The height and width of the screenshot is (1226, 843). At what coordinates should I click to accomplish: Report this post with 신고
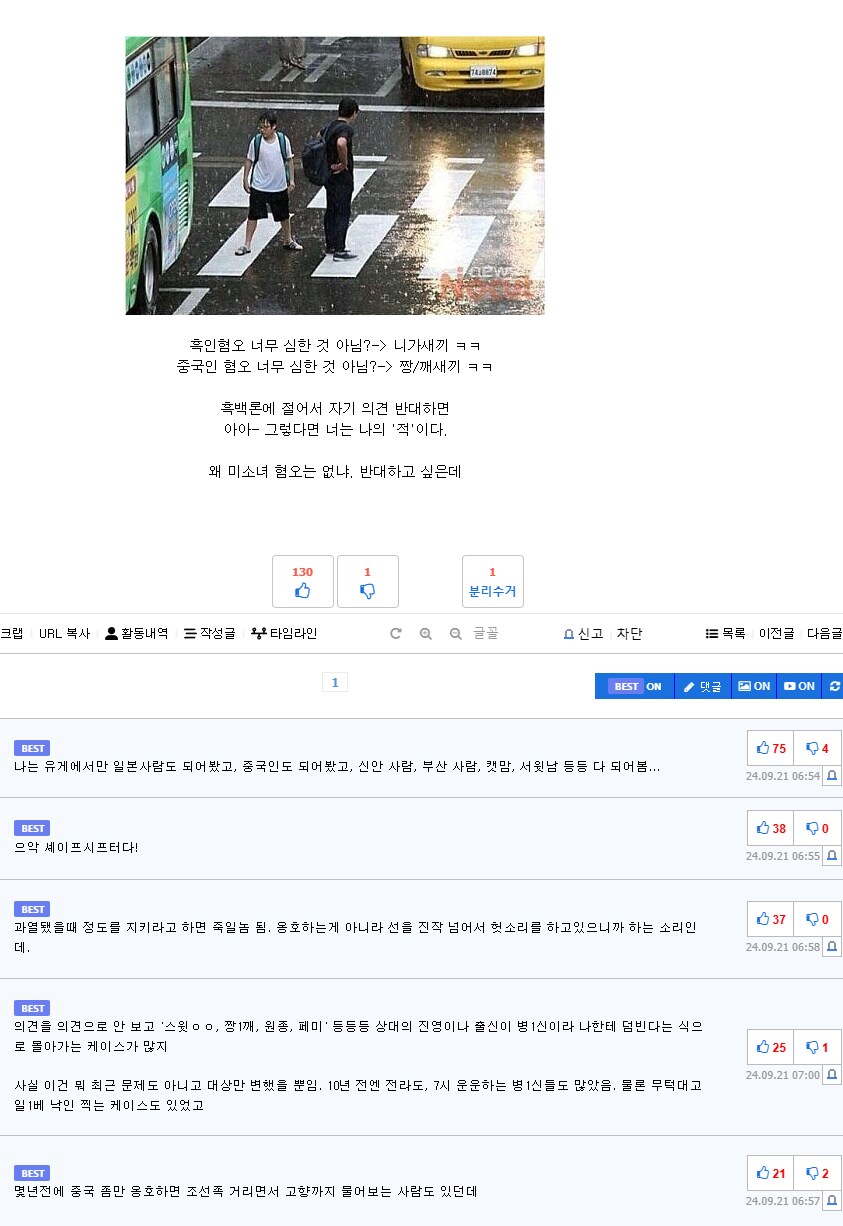[x=583, y=633]
